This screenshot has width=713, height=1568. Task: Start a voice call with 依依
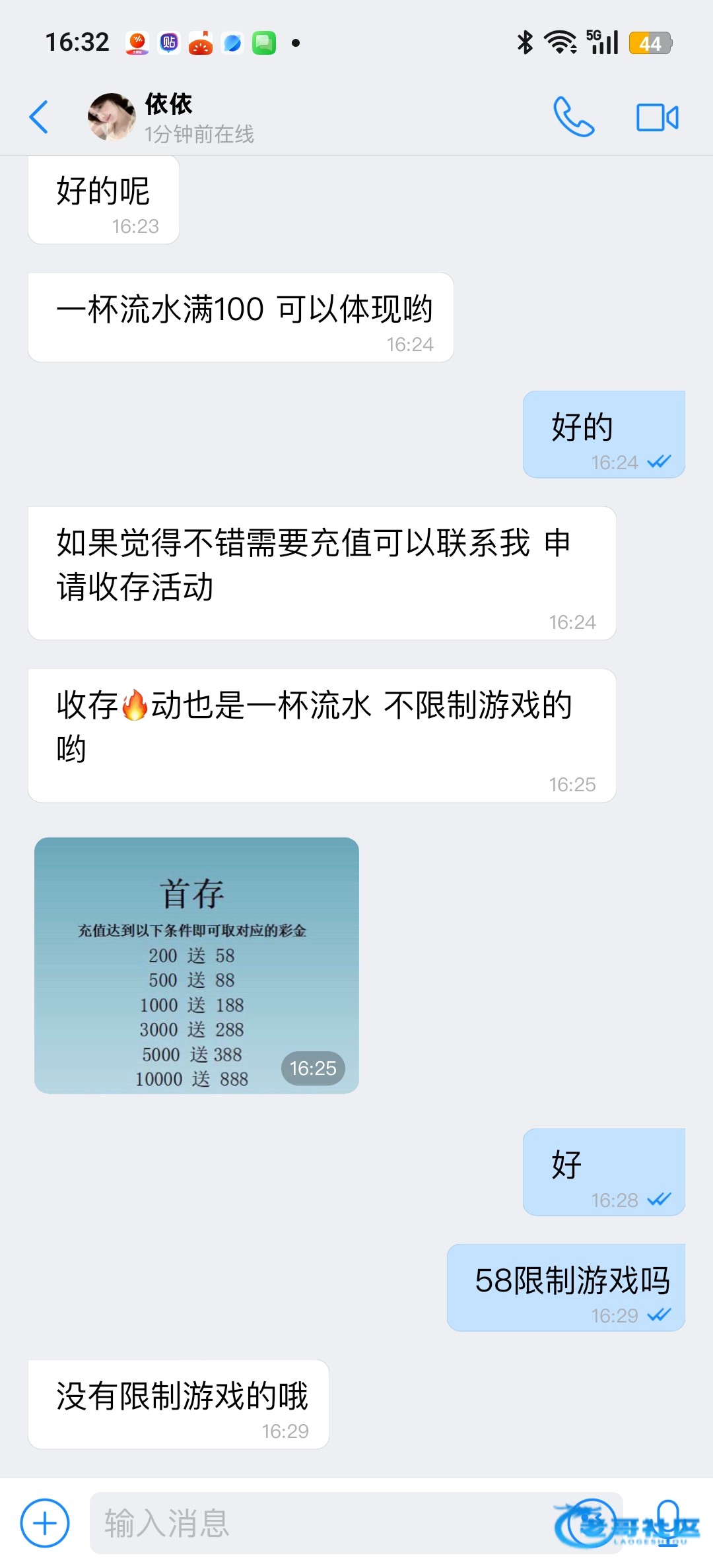(x=573, y=117)
